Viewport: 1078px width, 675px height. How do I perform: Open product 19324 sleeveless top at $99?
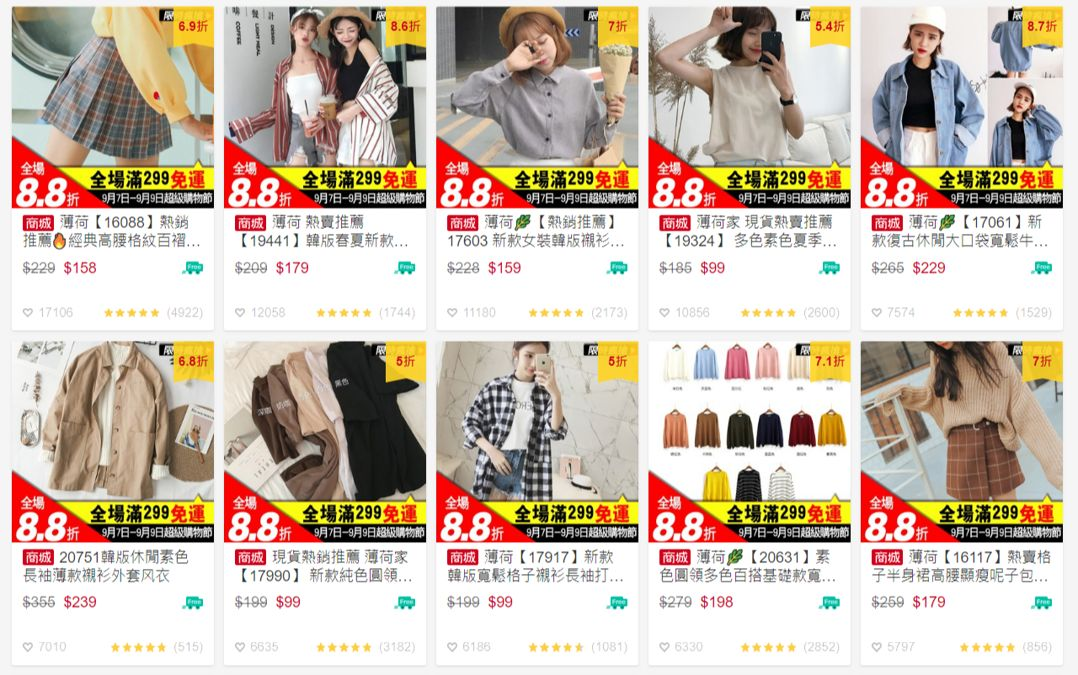(x=749, y=231)
